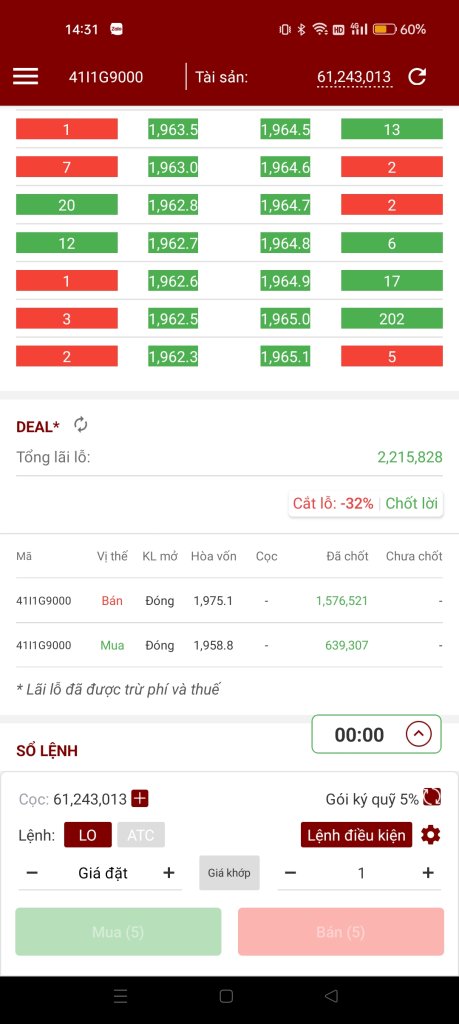The width and height of the screenshot is (459, 1024).
Task: Reload the DEAL section
Action: click(81, 424)
